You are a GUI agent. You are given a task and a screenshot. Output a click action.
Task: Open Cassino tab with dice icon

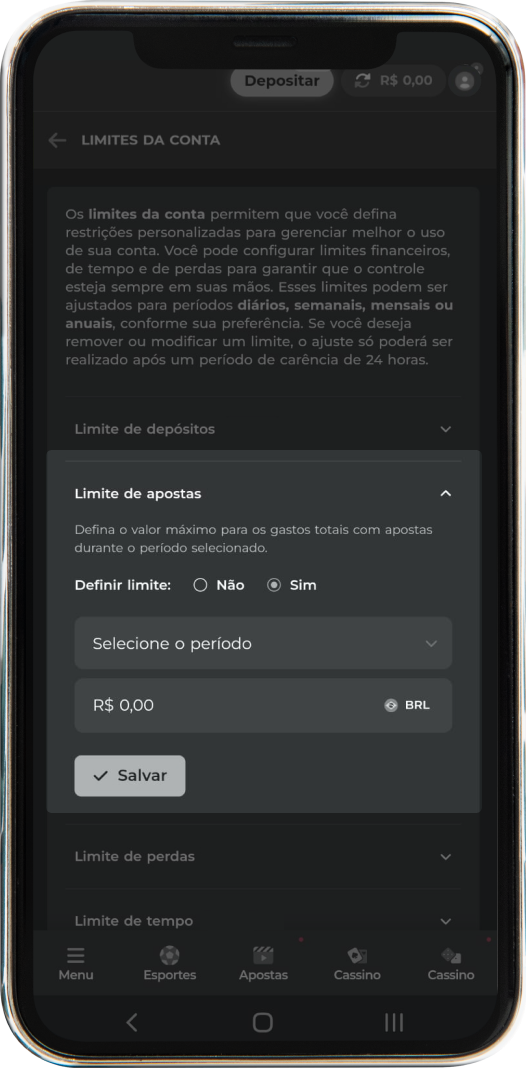coord(451,964)
